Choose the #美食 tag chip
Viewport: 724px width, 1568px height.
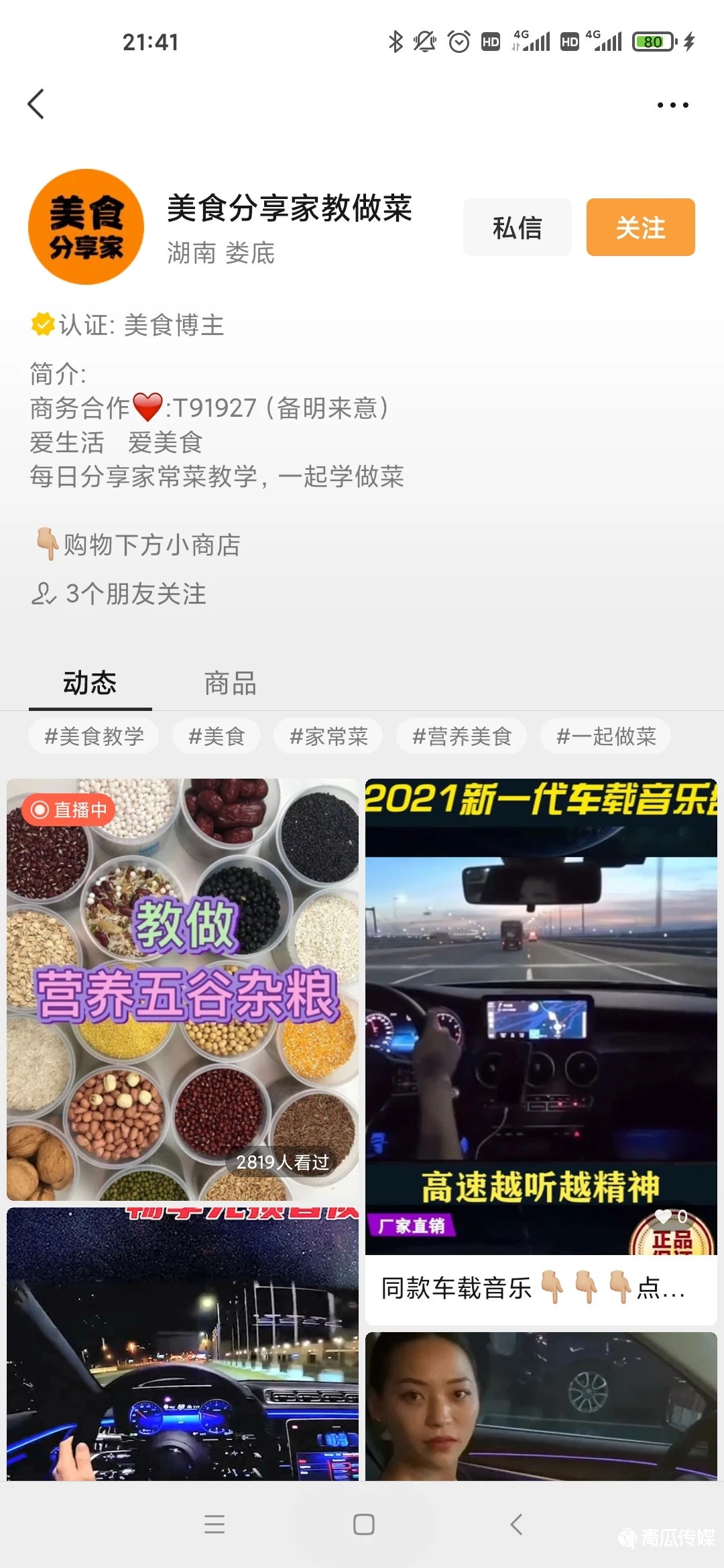pos(216,736)
